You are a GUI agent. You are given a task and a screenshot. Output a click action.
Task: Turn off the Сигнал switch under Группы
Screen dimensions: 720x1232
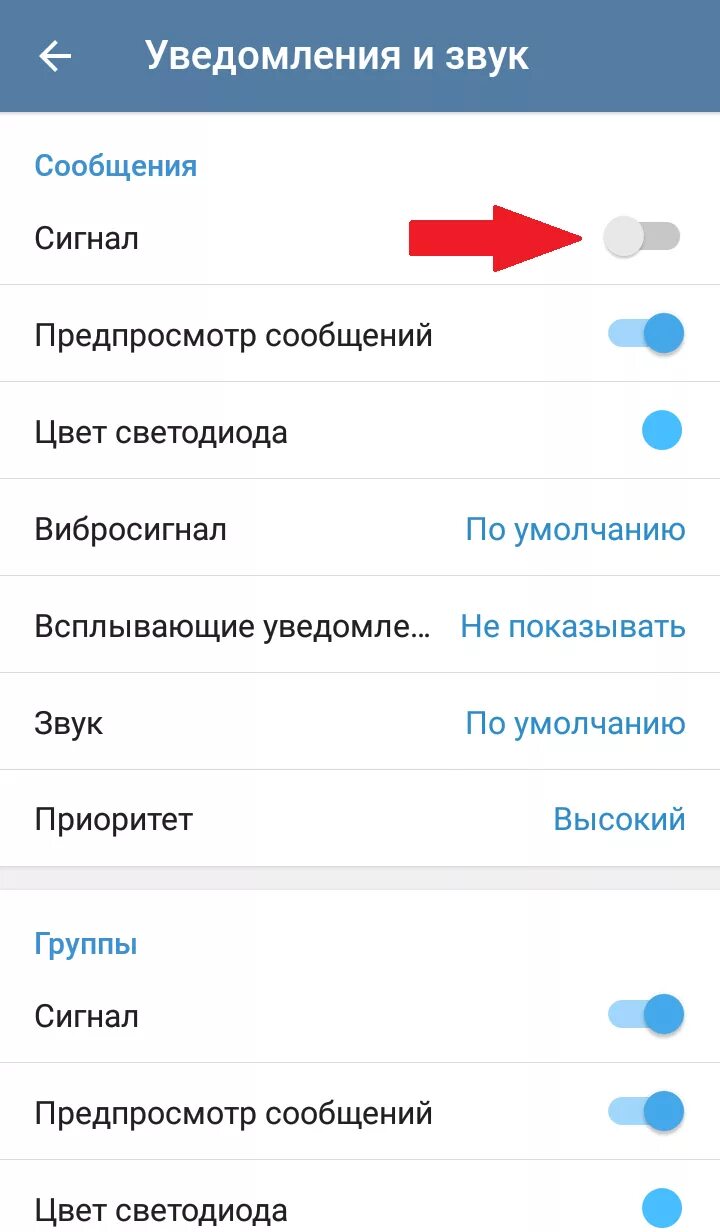pos(646,1016)
